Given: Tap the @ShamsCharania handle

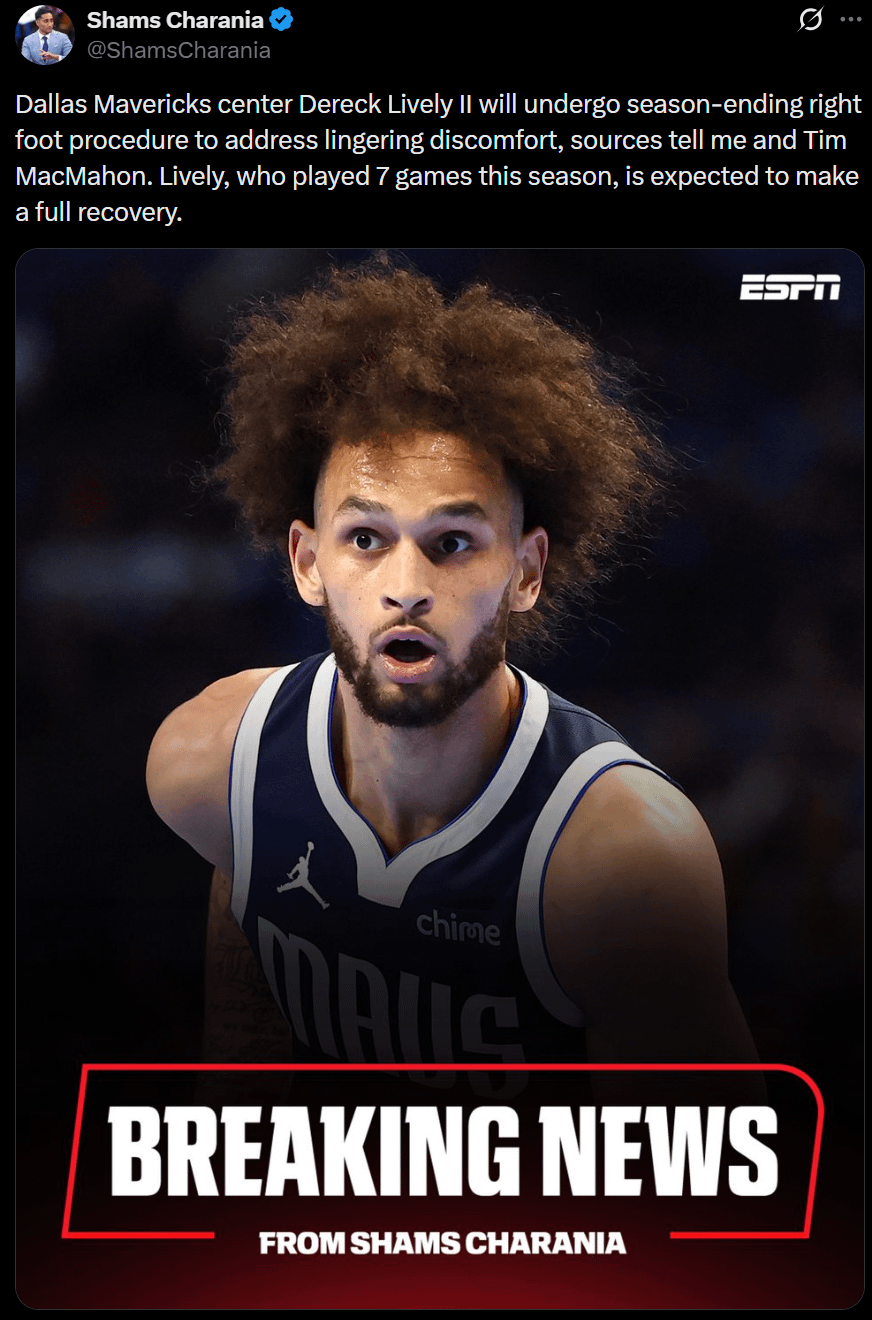Looking at the screenshot, I should (179, 49).
